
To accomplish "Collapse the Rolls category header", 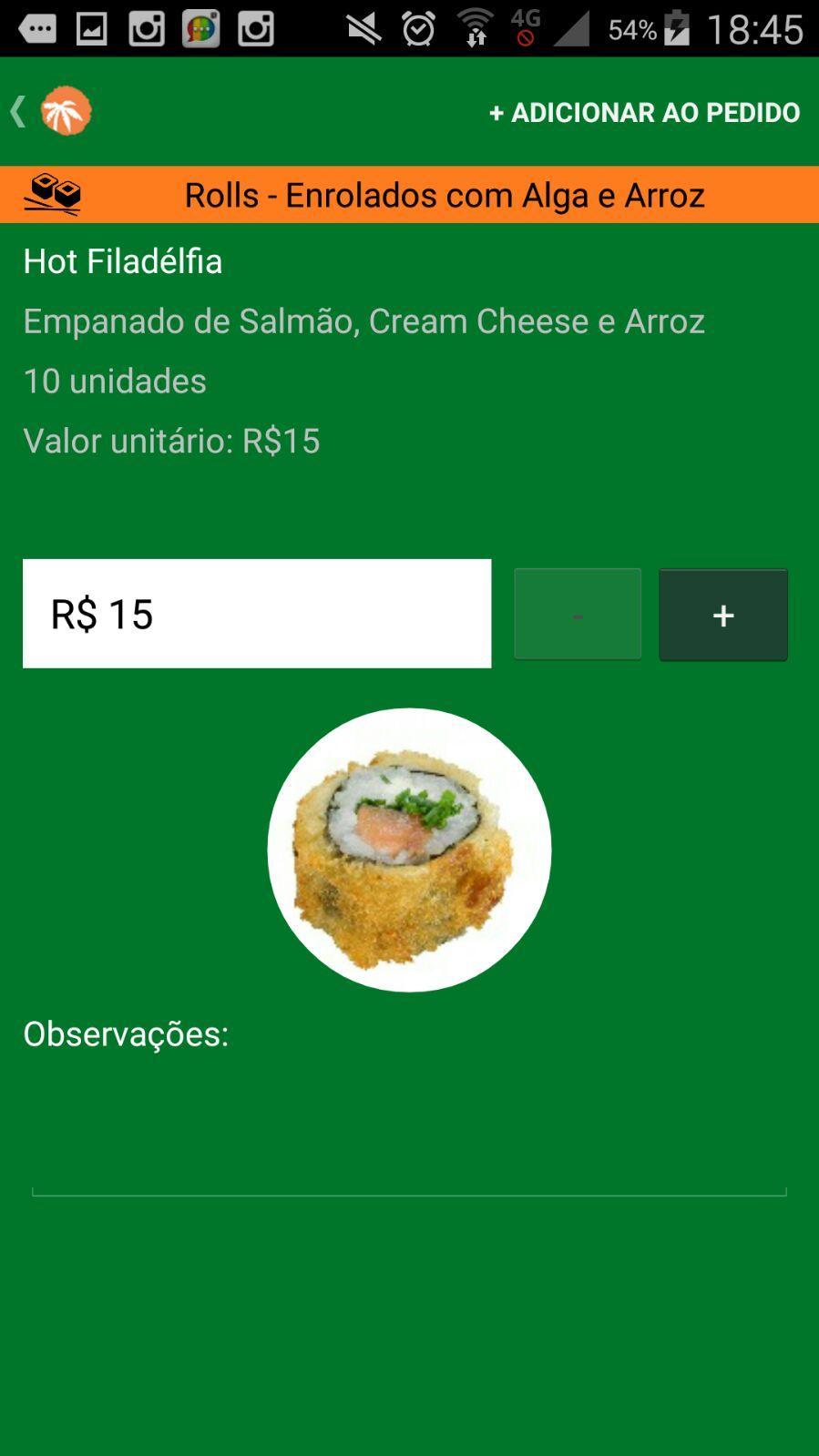I will pyautogui.click(x=445, y=193).
